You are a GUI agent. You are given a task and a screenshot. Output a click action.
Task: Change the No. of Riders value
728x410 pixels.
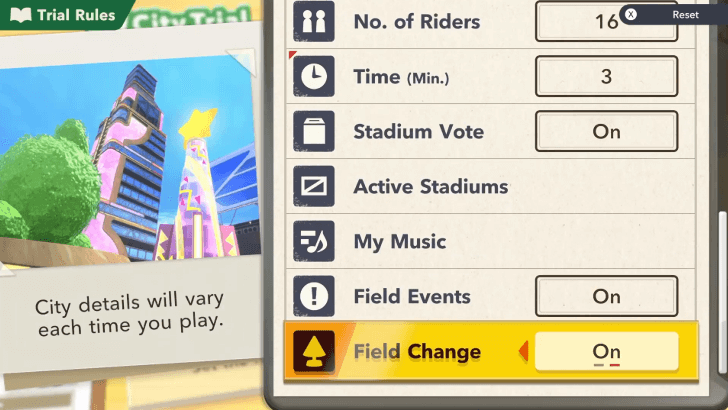coord(606,22)
